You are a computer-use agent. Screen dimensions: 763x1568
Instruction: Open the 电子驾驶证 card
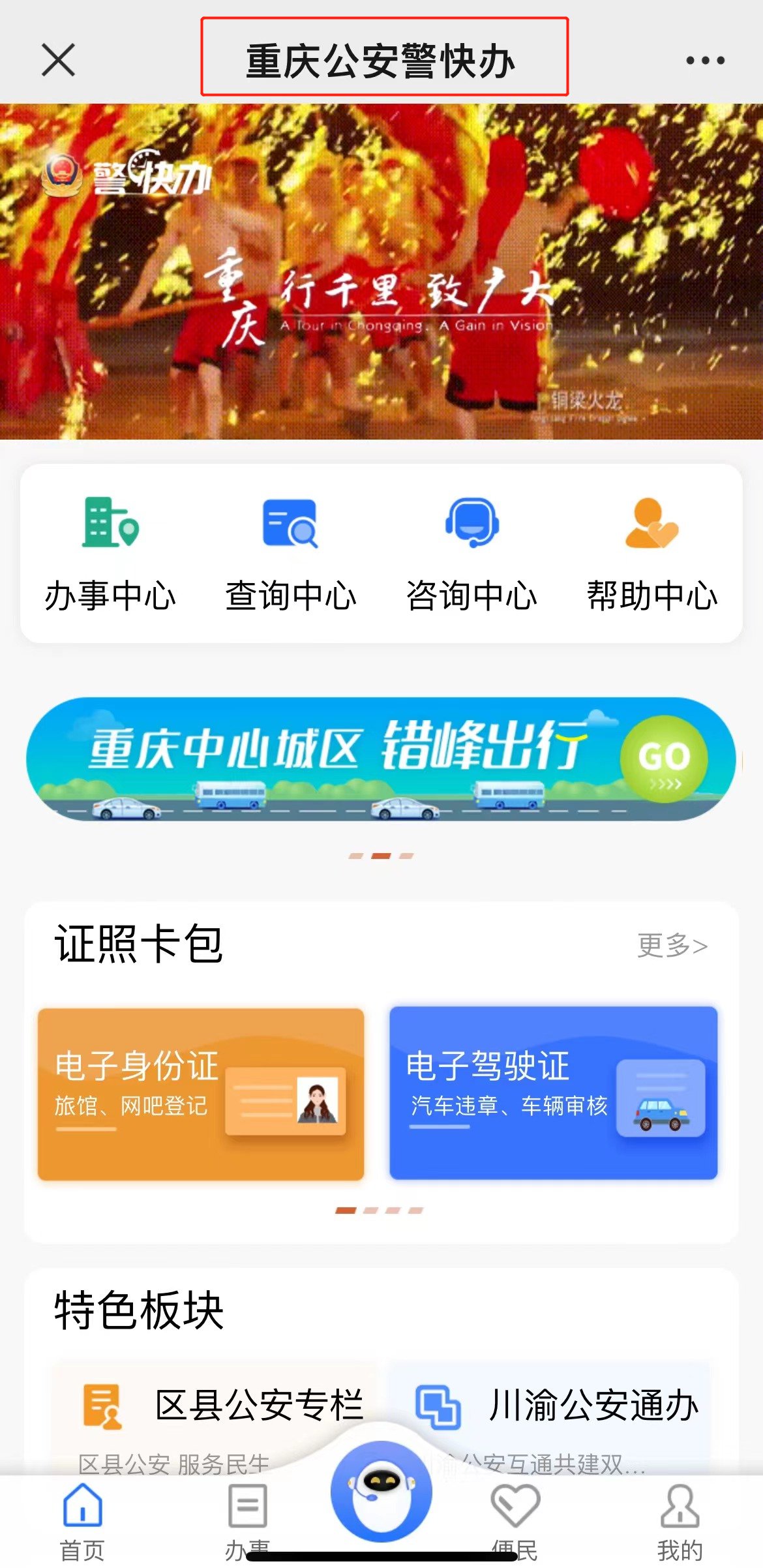553,1093
